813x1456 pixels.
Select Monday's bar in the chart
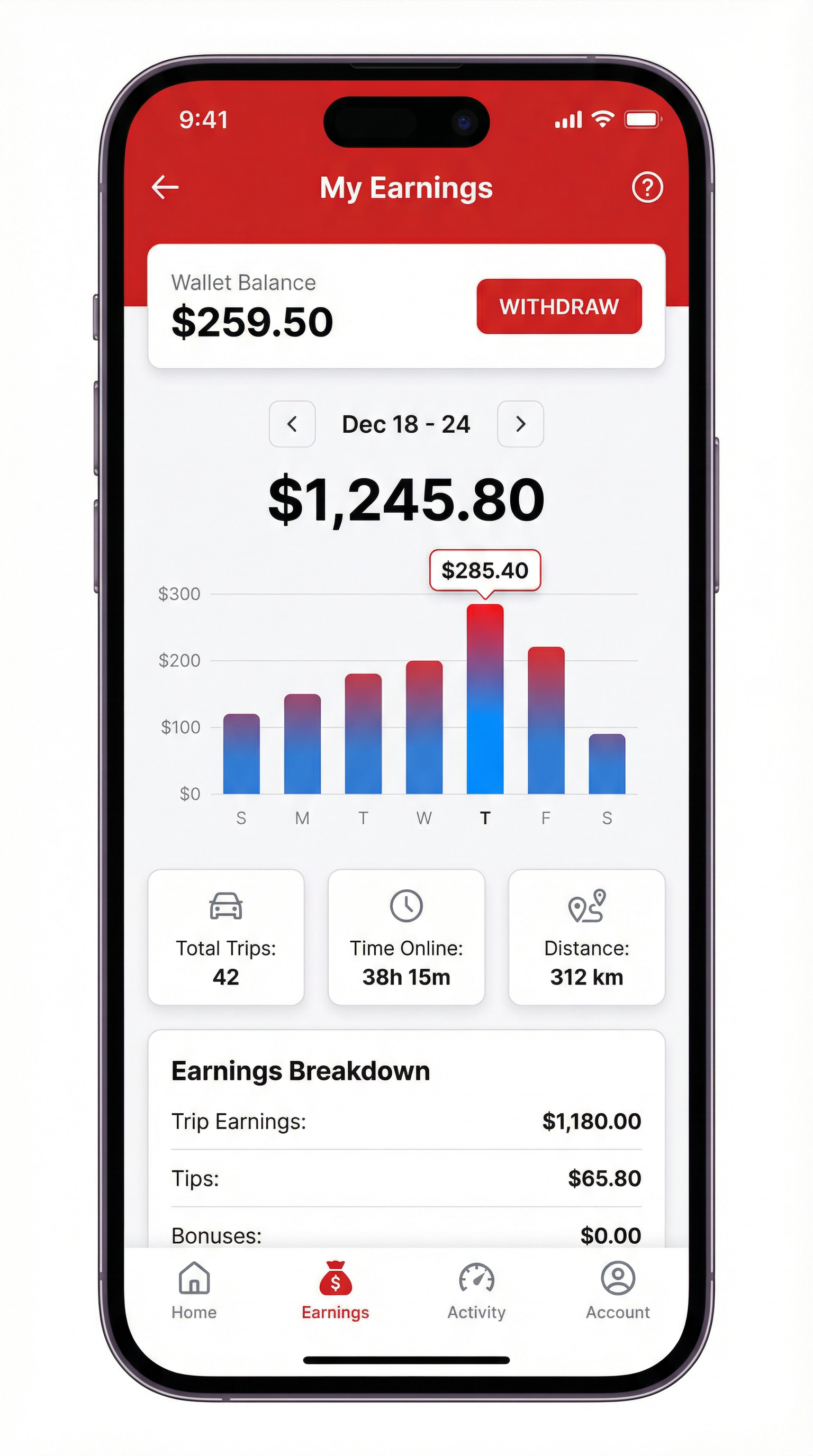(302, 744)
